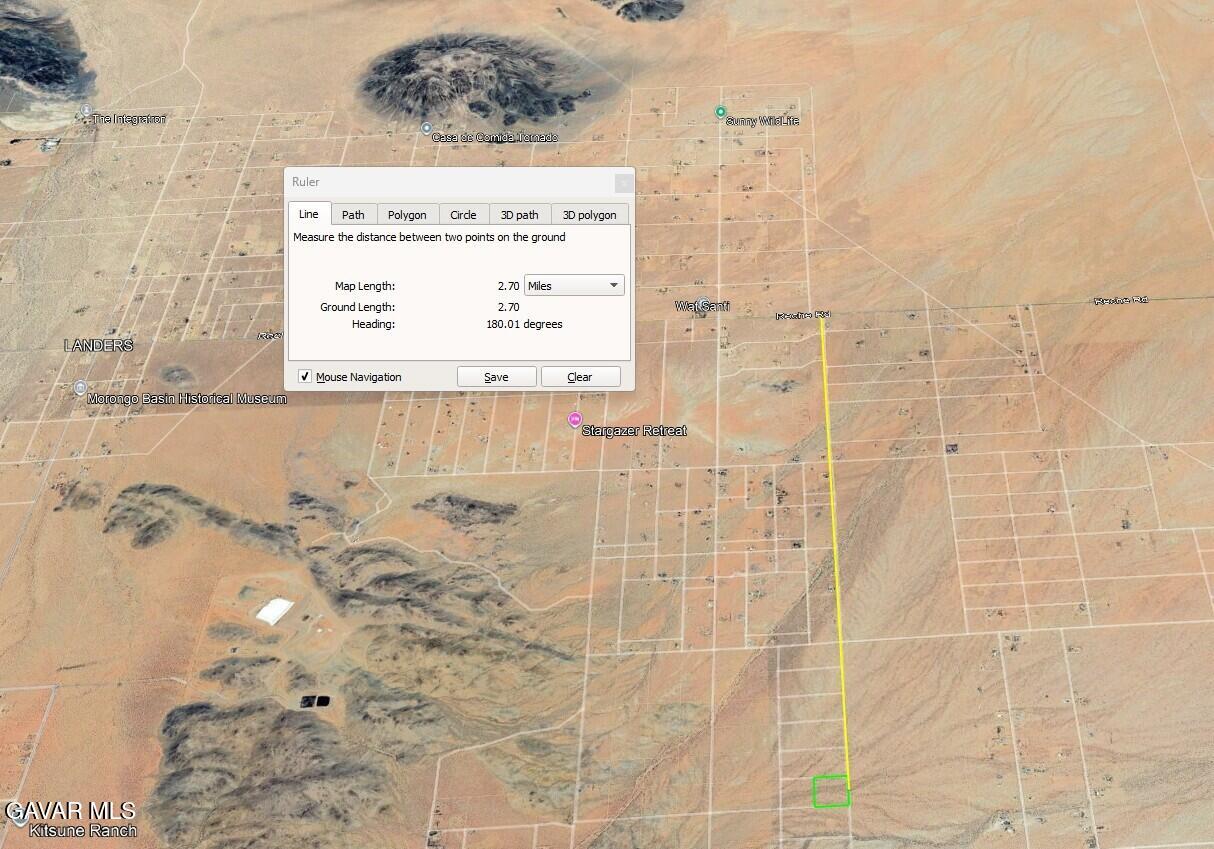This screenshot has width=1214, height=849.
Task: Open the 3D polygon tab
Action: tap(589, 214)
